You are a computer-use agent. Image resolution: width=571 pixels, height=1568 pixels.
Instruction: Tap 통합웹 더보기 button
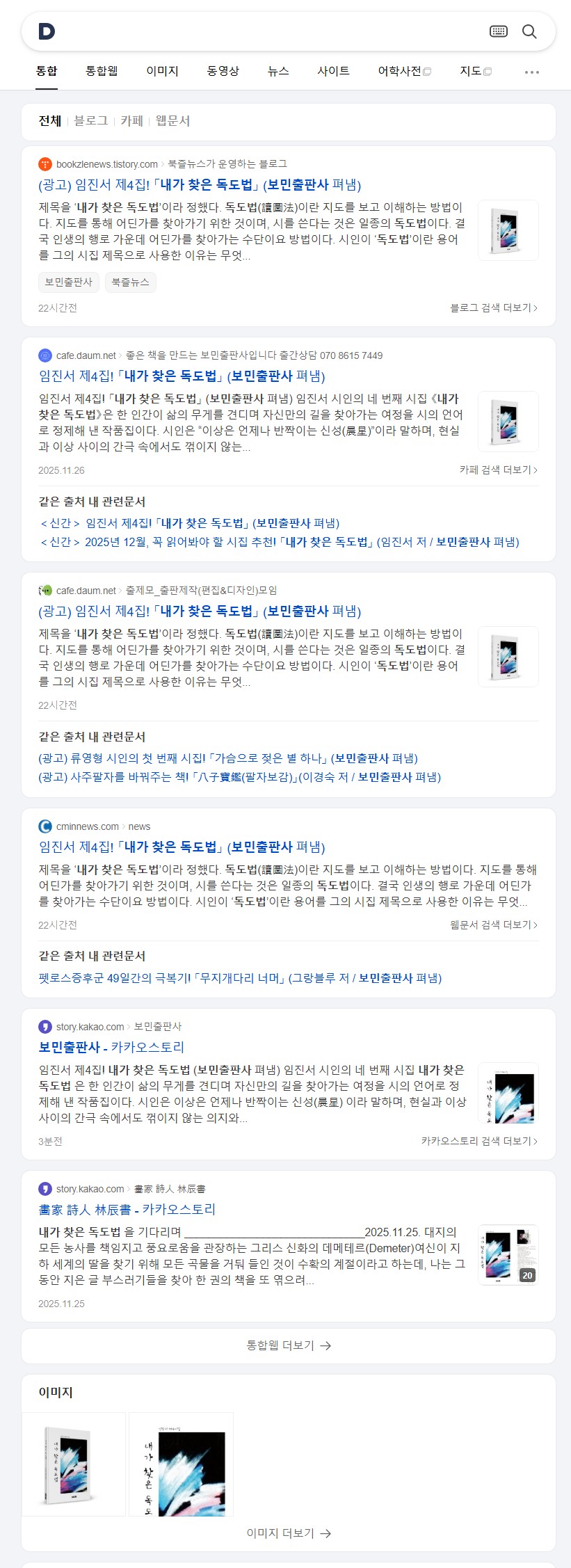pos(288,1345)
